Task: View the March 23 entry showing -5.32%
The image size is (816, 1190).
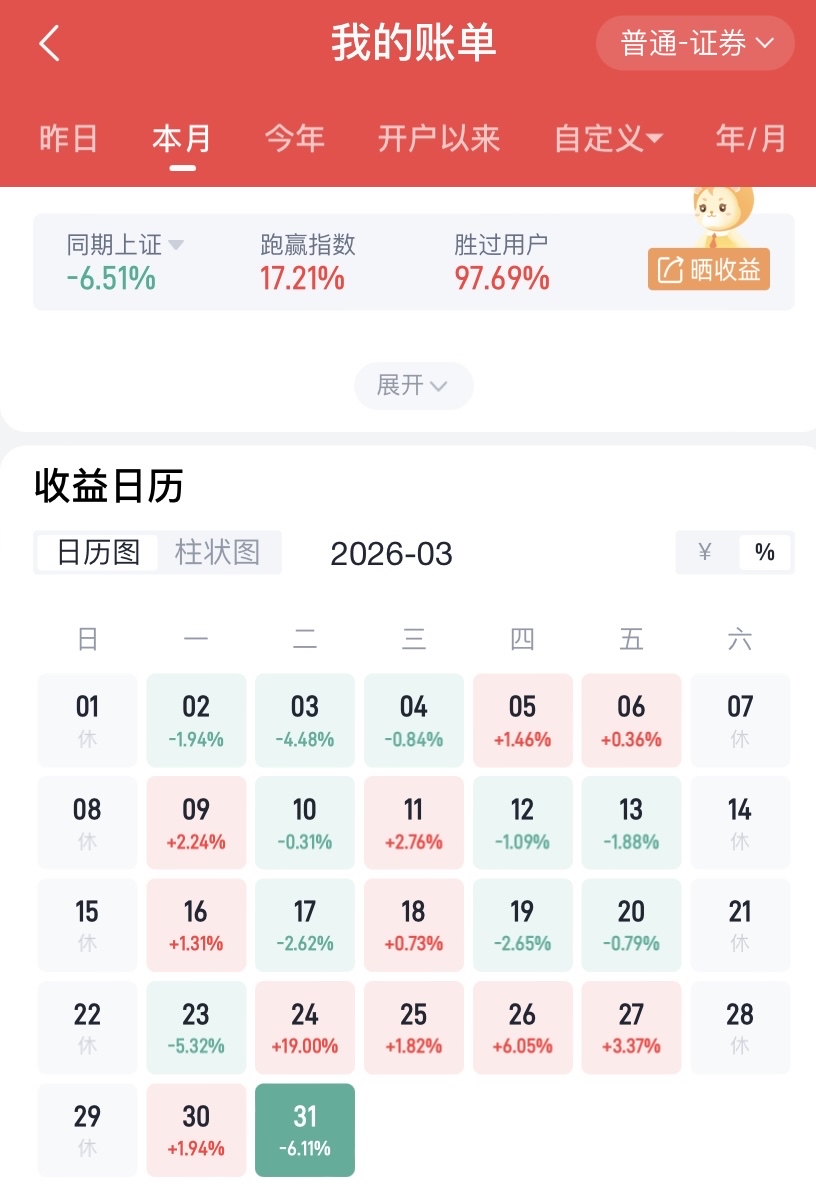Action: (196, 1028)
